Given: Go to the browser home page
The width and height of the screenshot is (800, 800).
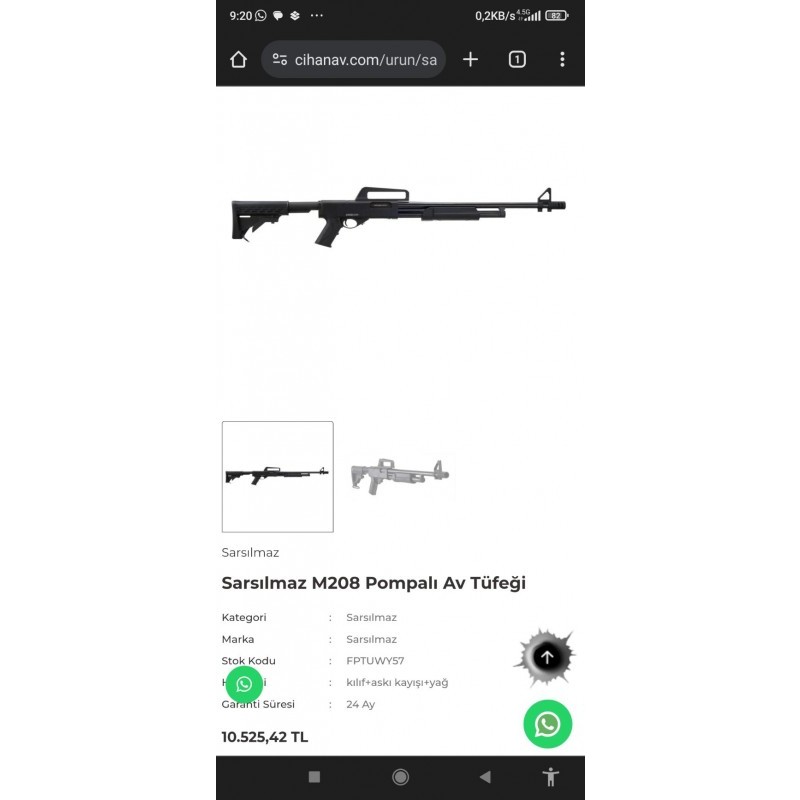Looking at the screenshot, I should [x=238, y=60].
